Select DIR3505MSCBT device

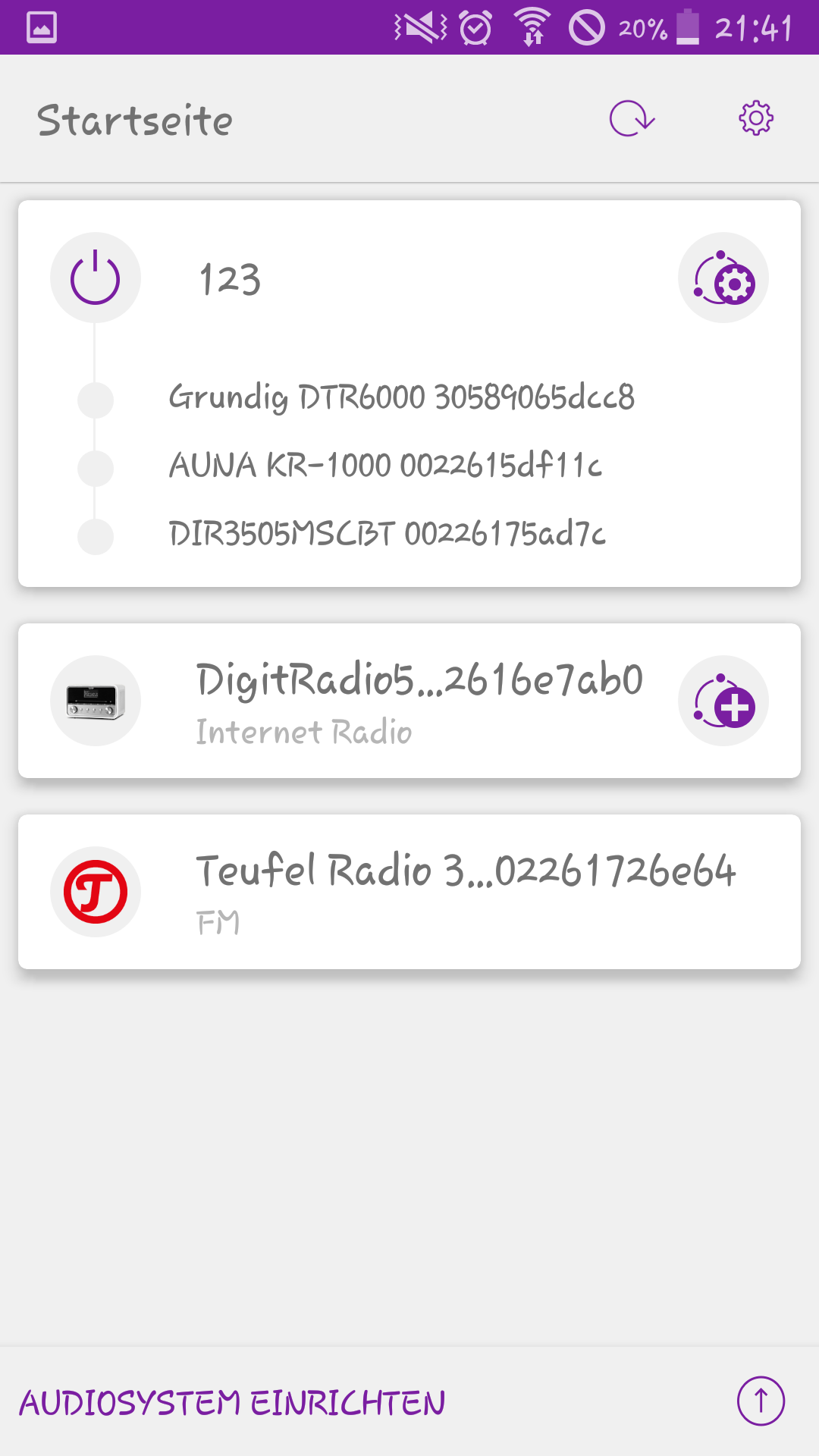pos(387,534)
